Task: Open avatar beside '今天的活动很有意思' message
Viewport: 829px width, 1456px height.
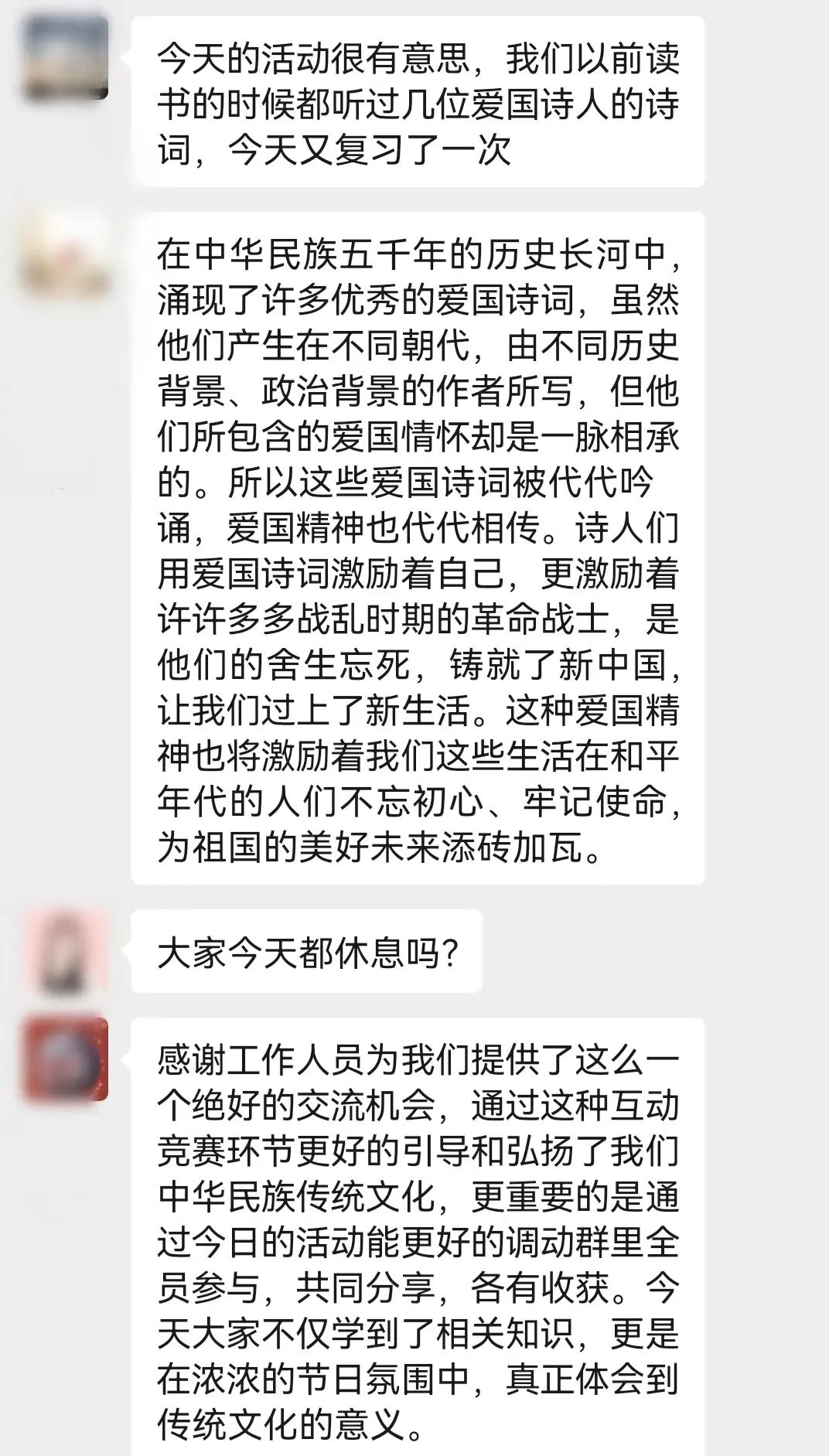Action: pos(67,58)
